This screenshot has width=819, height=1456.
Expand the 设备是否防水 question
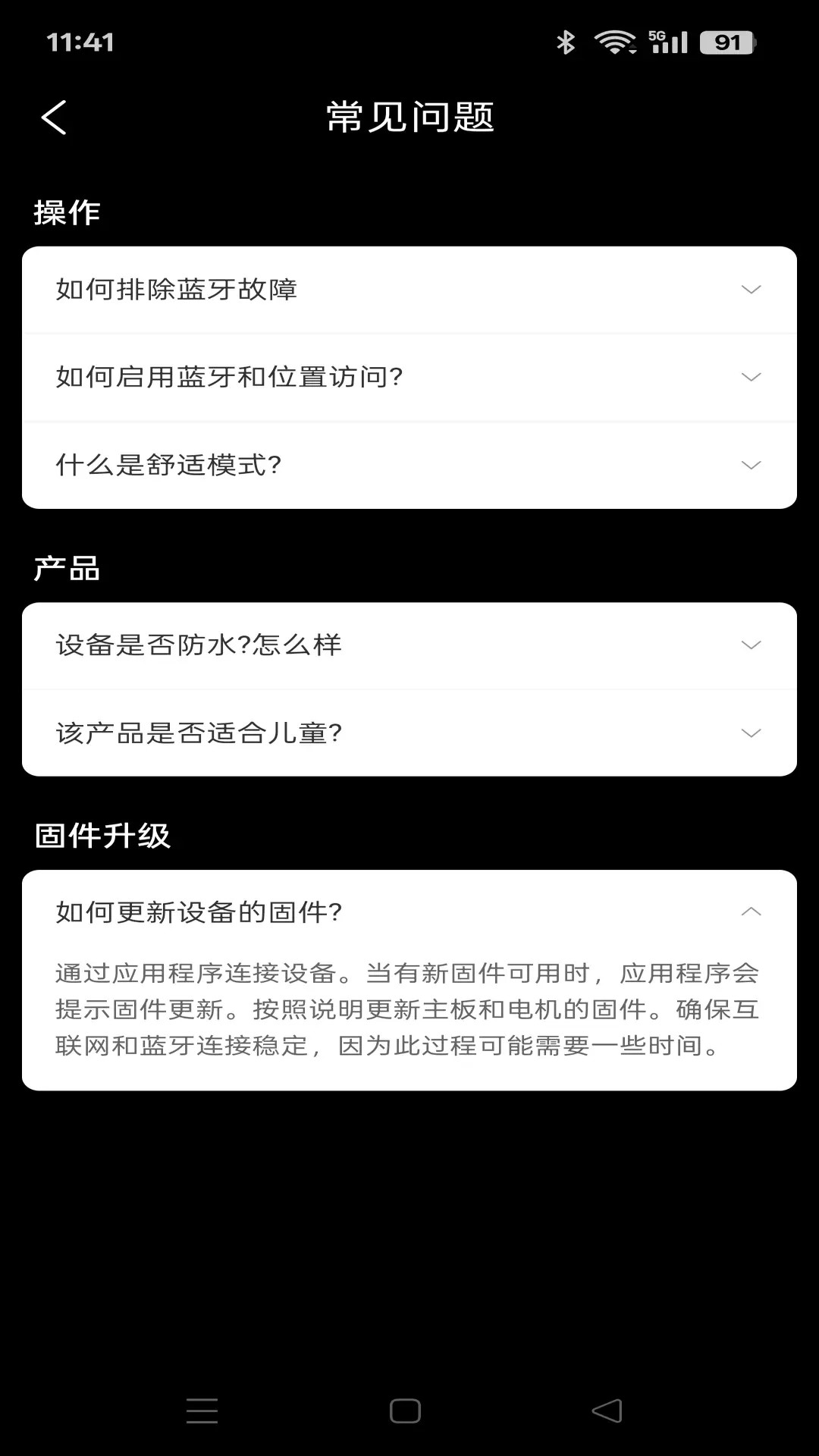click(x=409, y=646)
